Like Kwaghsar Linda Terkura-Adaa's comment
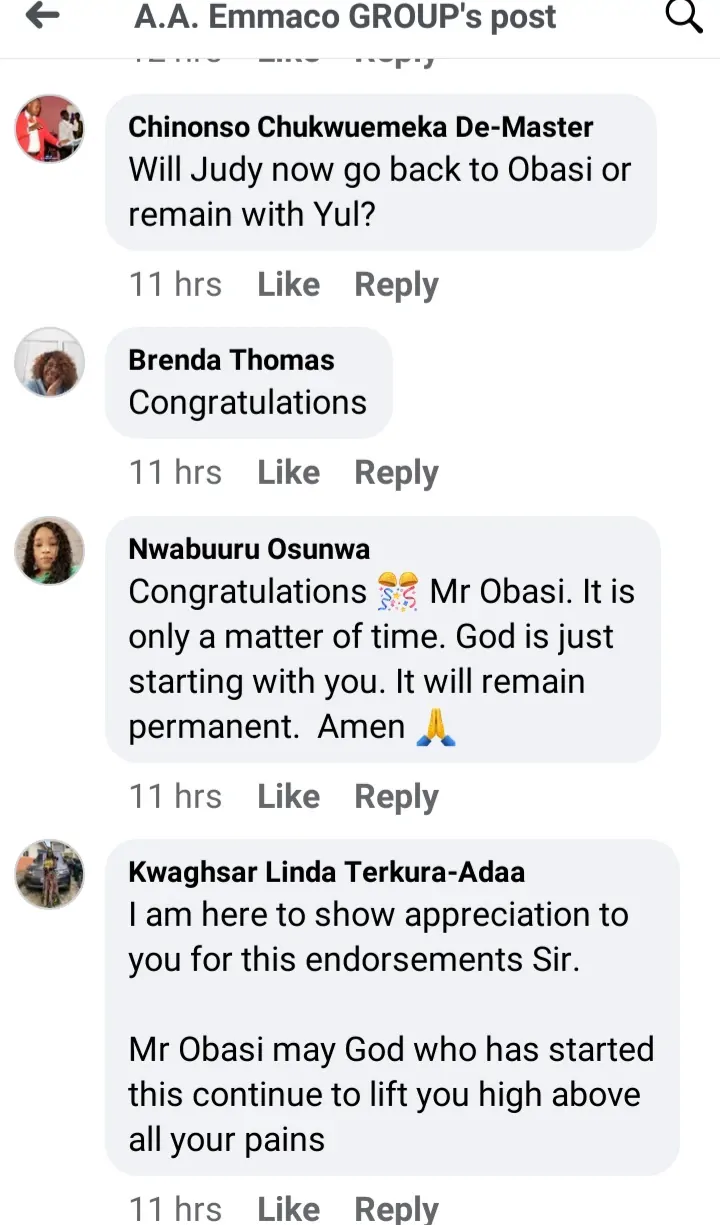The height and width of the screenshot is (1225, 720). click(x=288, y=1208)
